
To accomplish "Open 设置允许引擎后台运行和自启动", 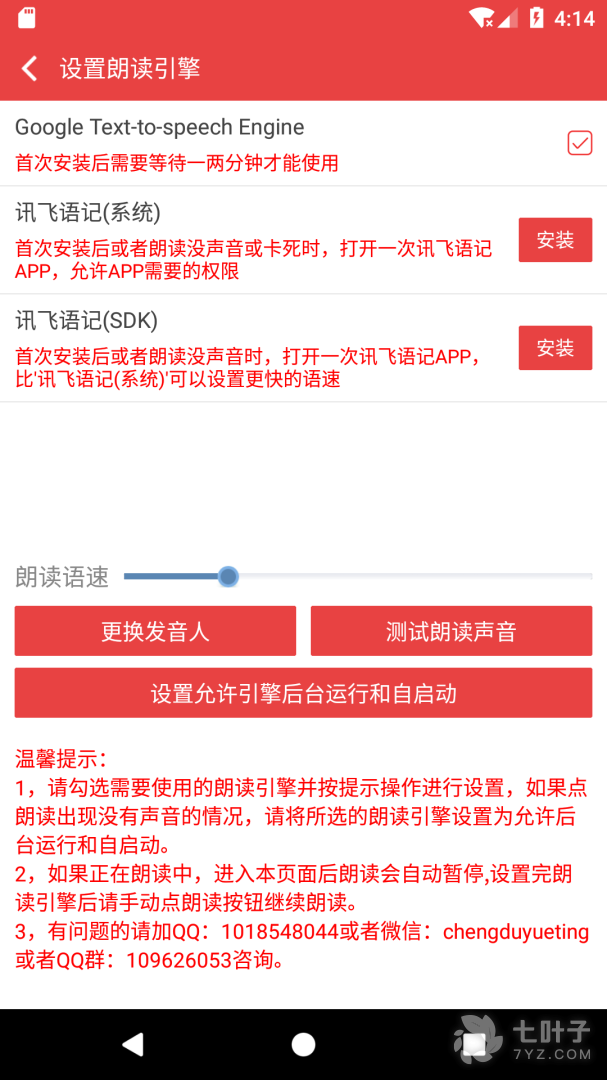I will [x=303, y=693].
